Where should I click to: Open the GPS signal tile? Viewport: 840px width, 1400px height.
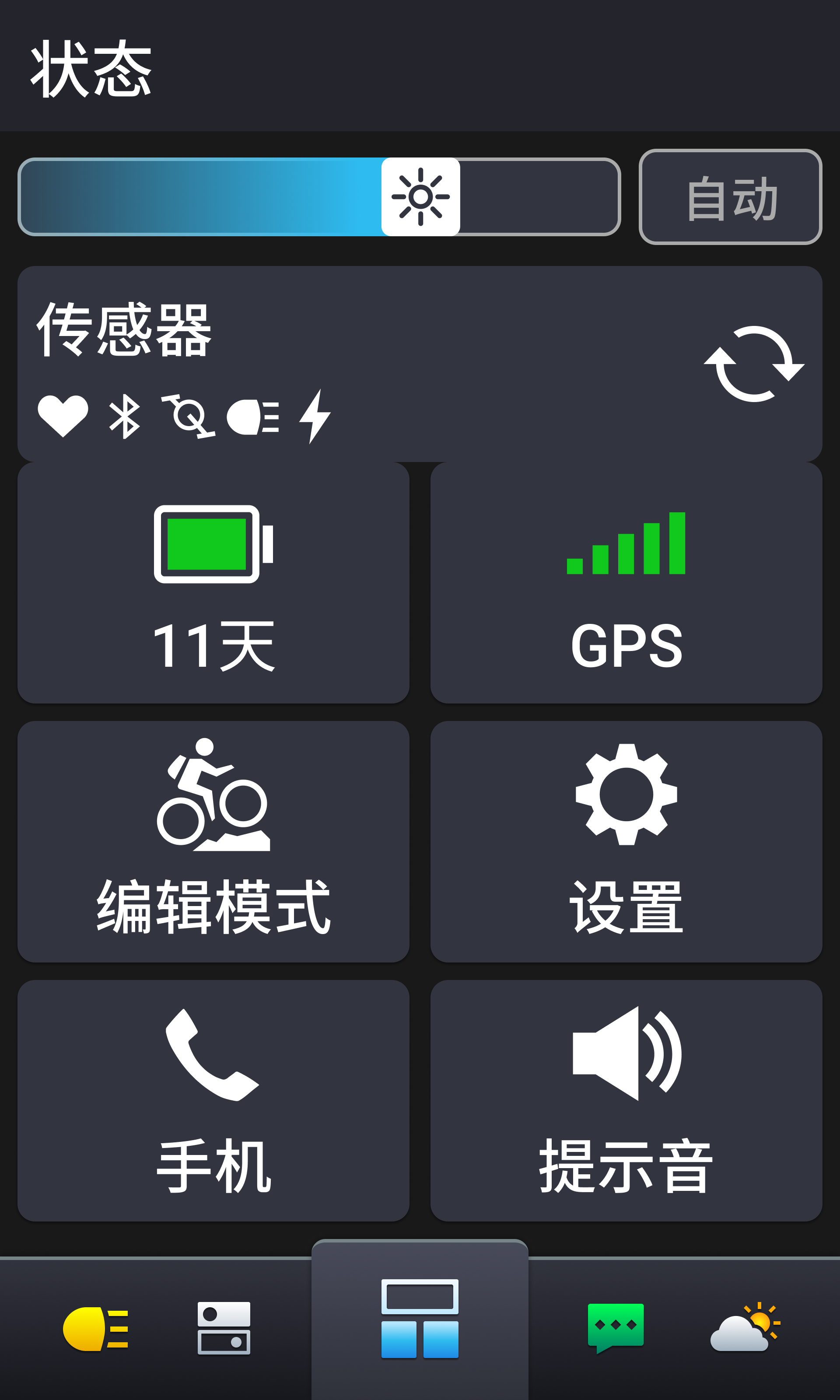[626, 583]
